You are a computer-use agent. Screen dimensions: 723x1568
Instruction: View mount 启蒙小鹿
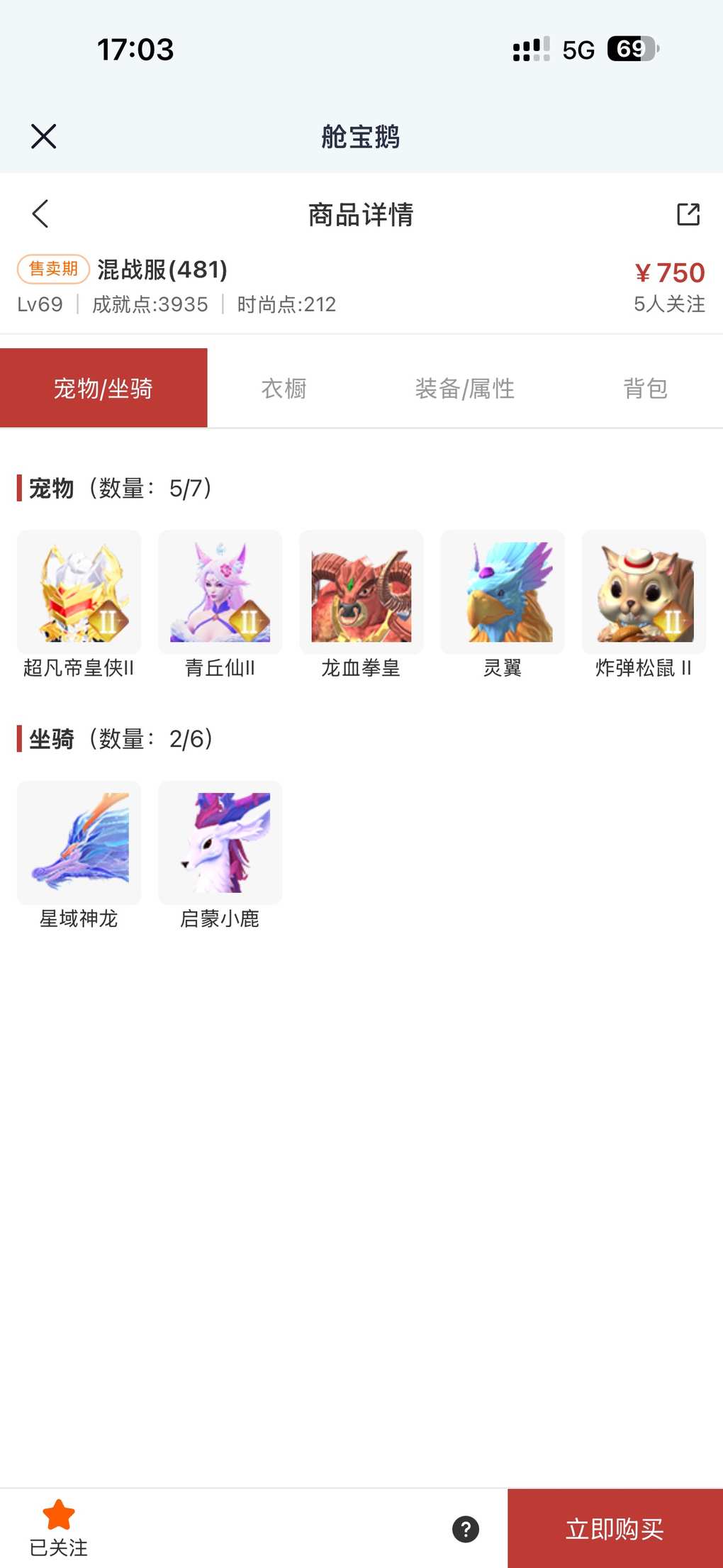click(x=220, y=843)
